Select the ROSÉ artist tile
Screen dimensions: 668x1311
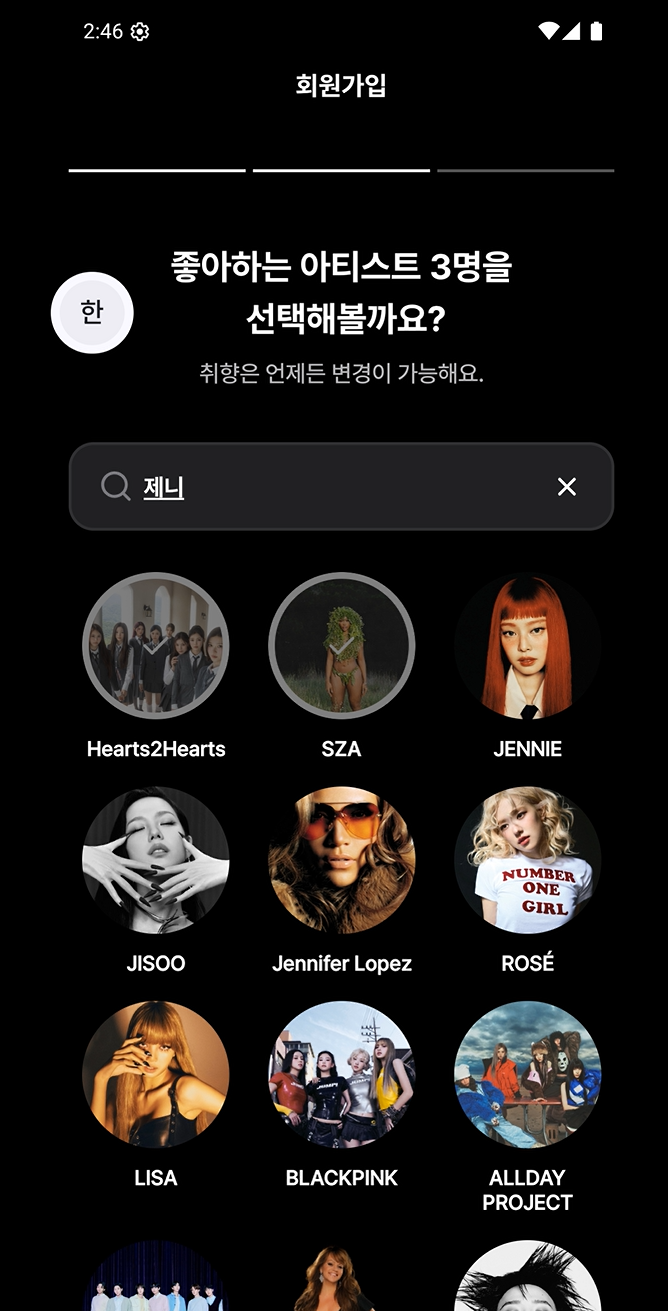(527, 861)
